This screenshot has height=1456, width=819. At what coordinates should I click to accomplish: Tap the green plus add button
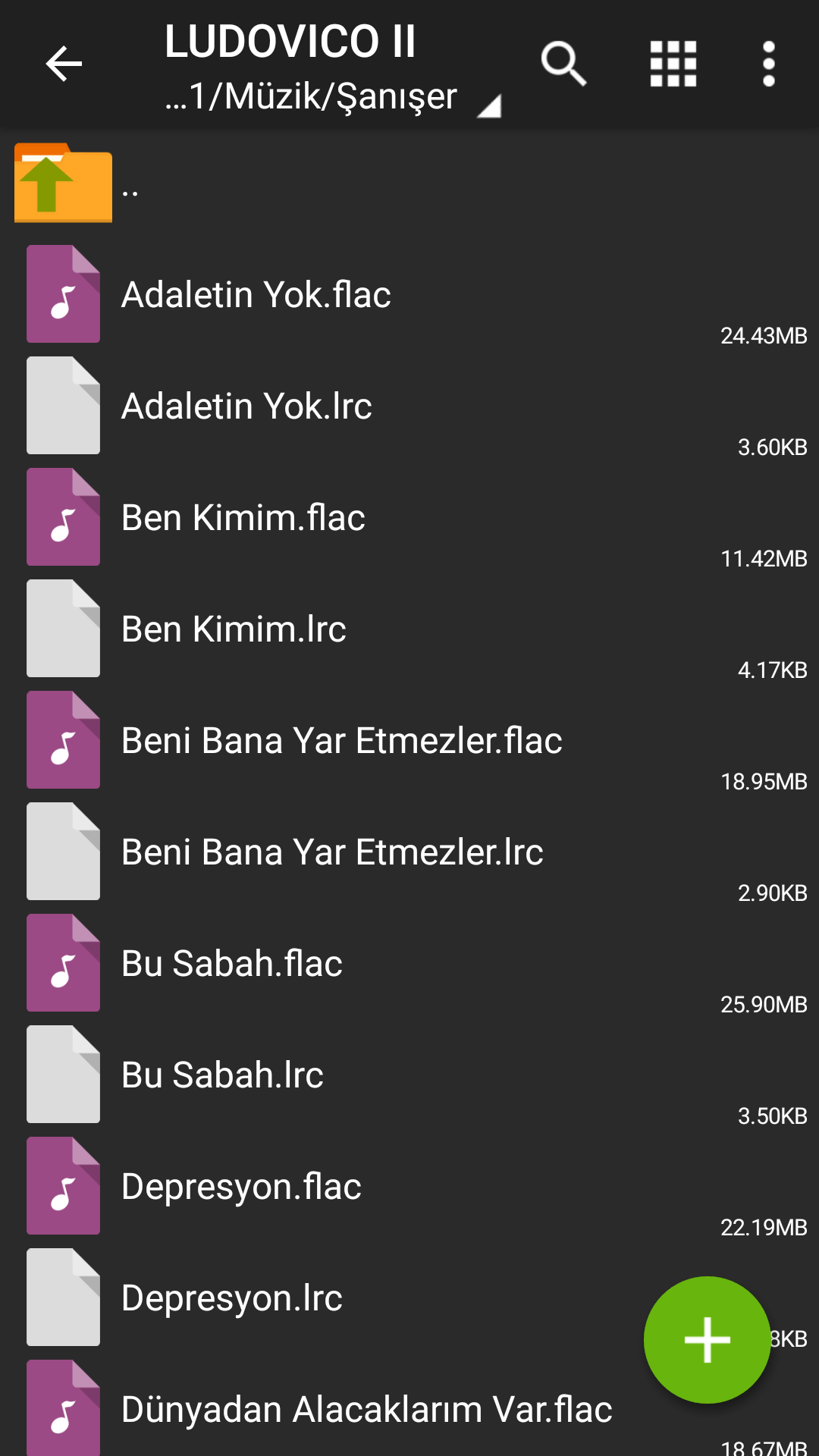click(707, 1340)
